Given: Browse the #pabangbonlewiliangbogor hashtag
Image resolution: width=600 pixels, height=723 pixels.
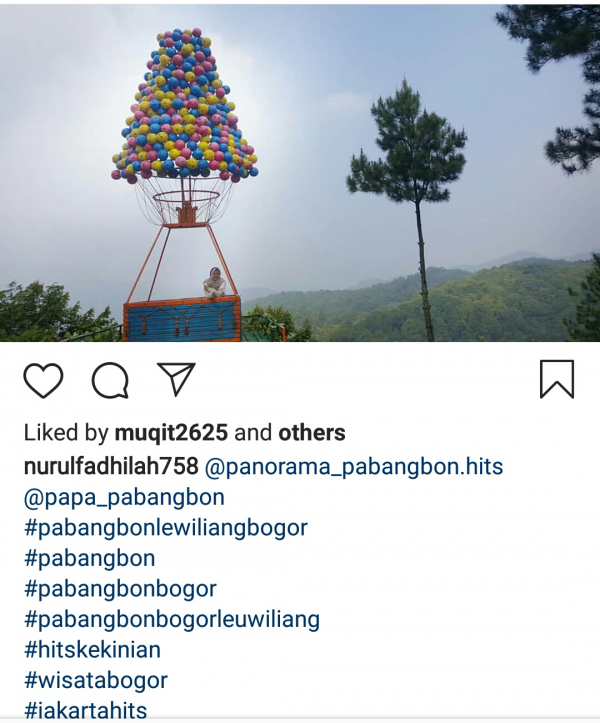Looking at the screenshot, I should click(x=165, y=527).
